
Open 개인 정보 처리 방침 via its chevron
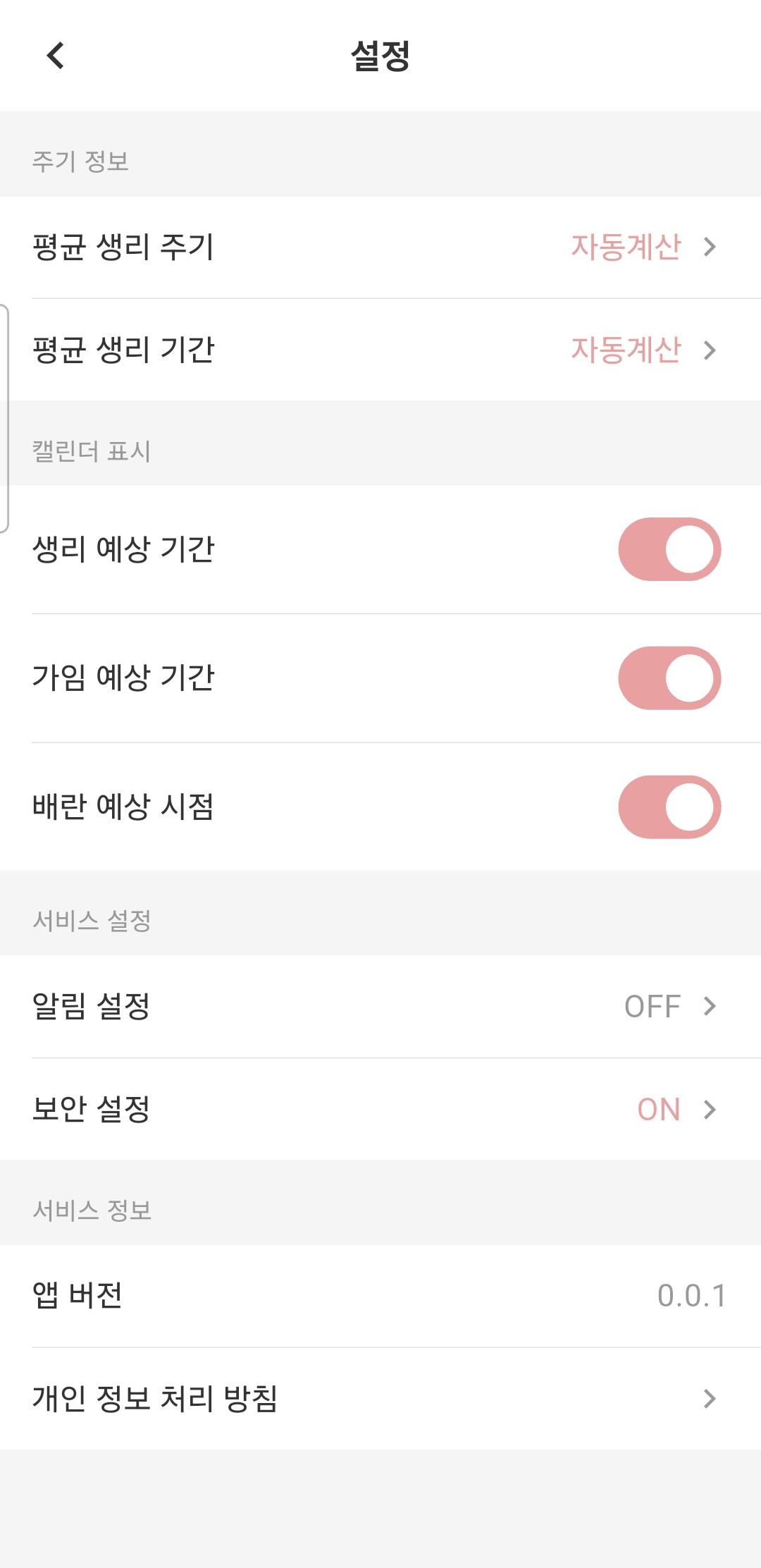pyautogui.click(x=712, y=1399)
